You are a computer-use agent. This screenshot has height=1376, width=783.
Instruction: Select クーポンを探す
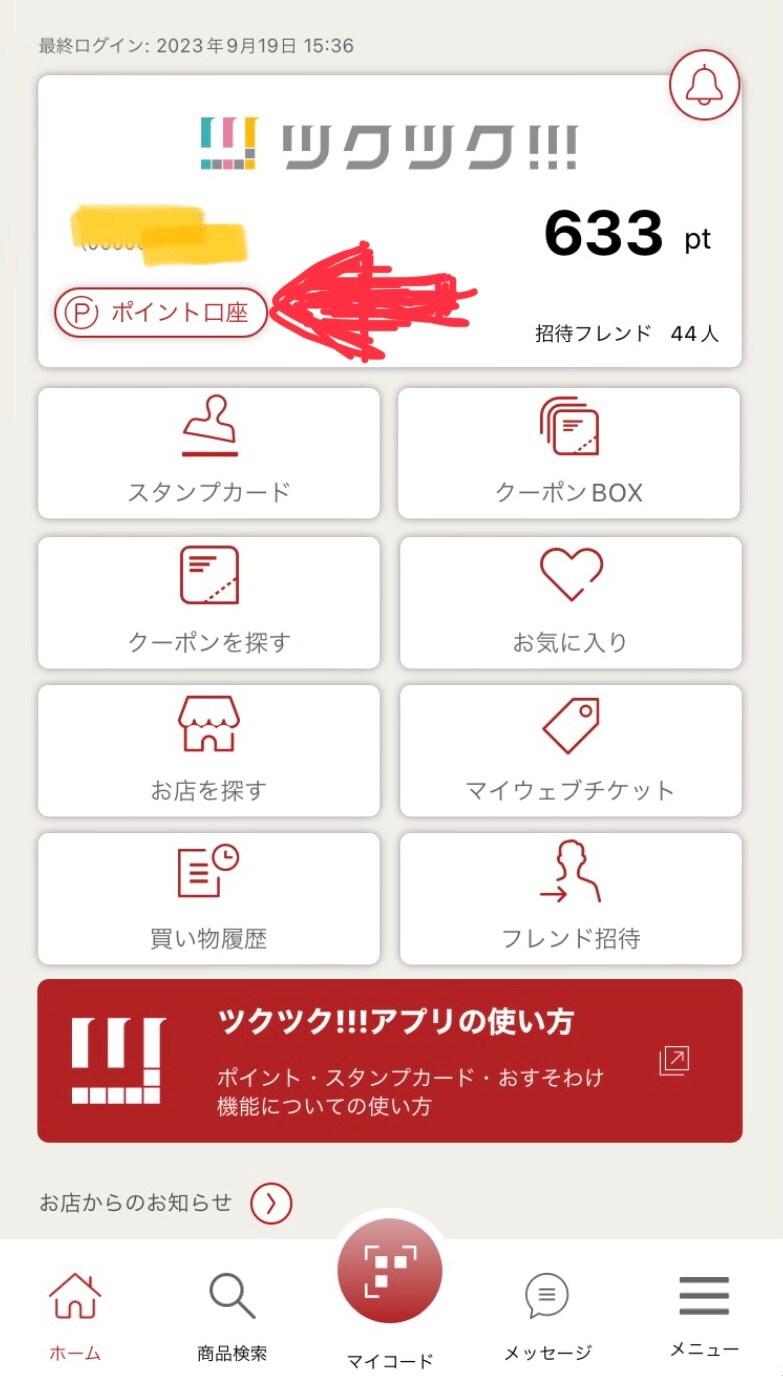(x=209, y=602)
